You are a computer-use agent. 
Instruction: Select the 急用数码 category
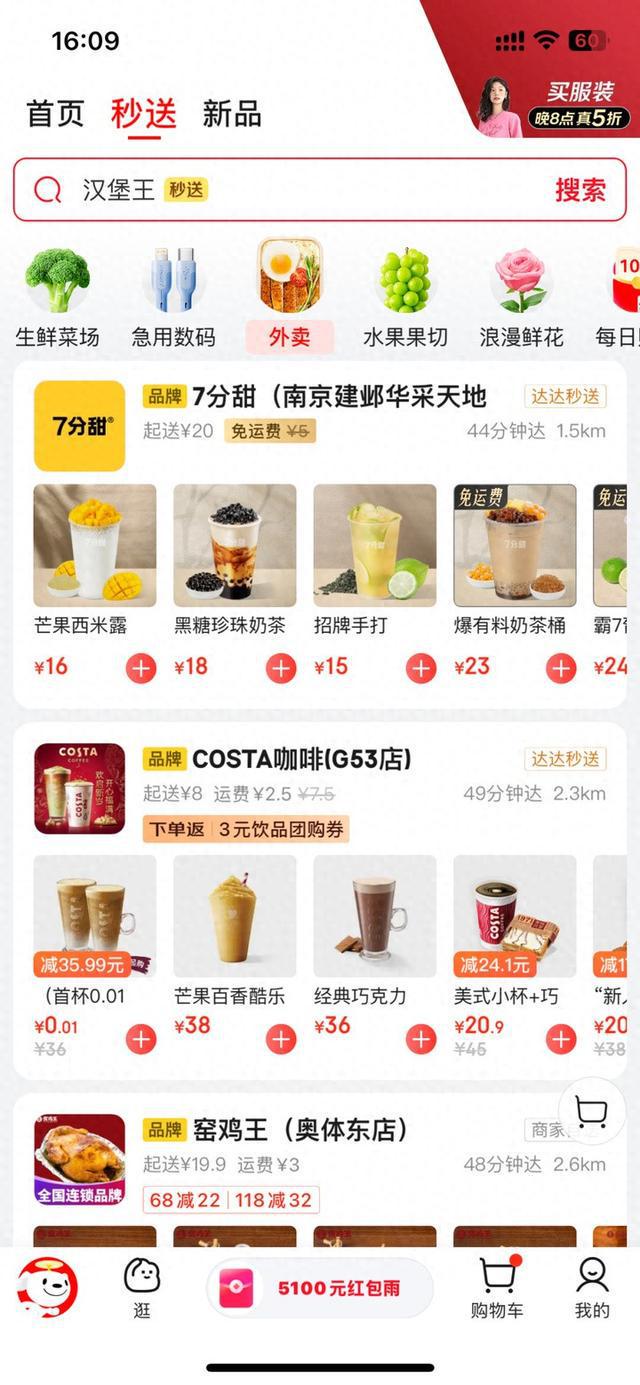173,295
